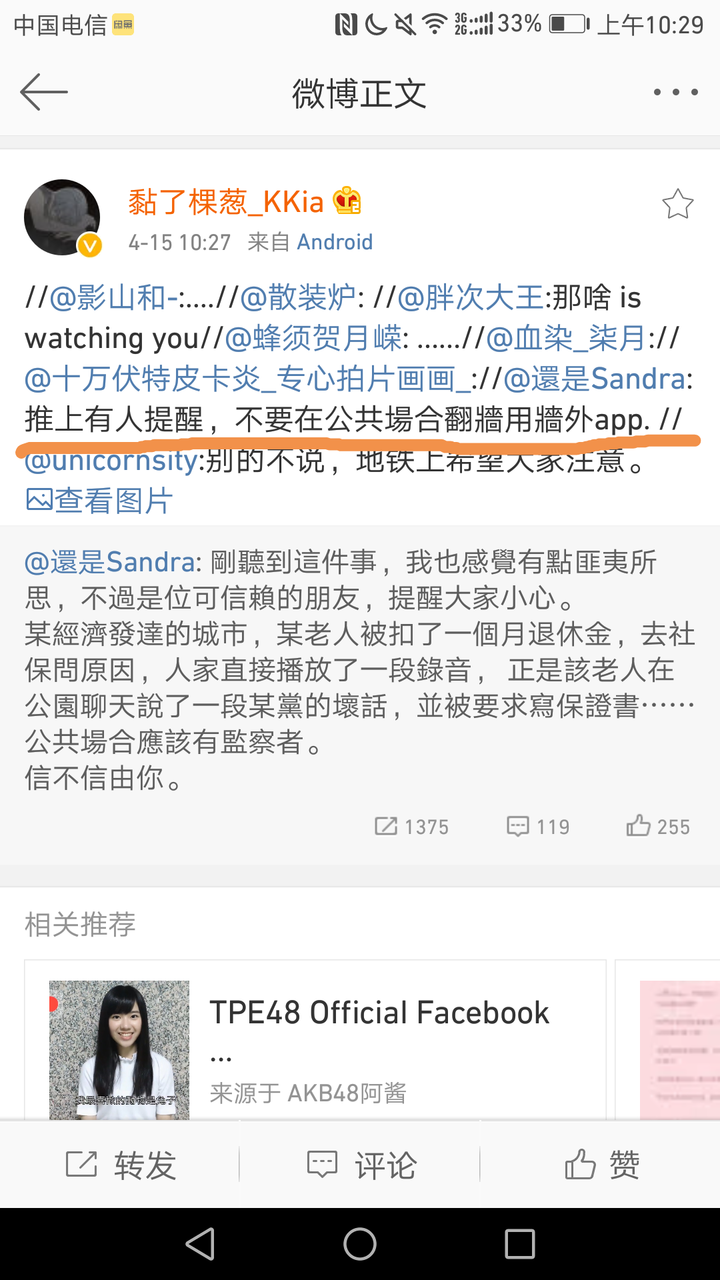This screenshot has width=720, height=1280.
Task: Go back using the top-left arrow
Action: tap(43, 93)
